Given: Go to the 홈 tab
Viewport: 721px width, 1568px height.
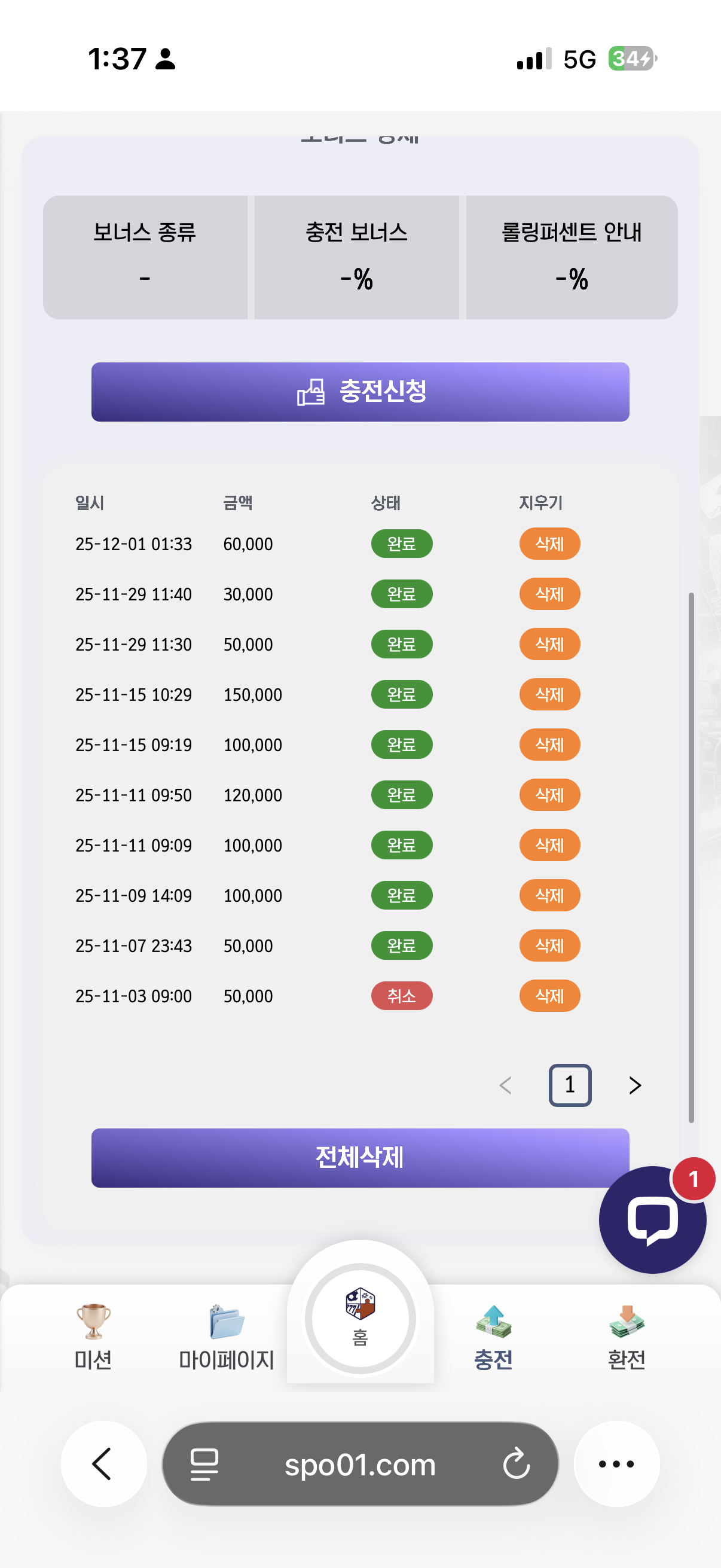Looking at the screenshot, I should [x=360, y=1318].
